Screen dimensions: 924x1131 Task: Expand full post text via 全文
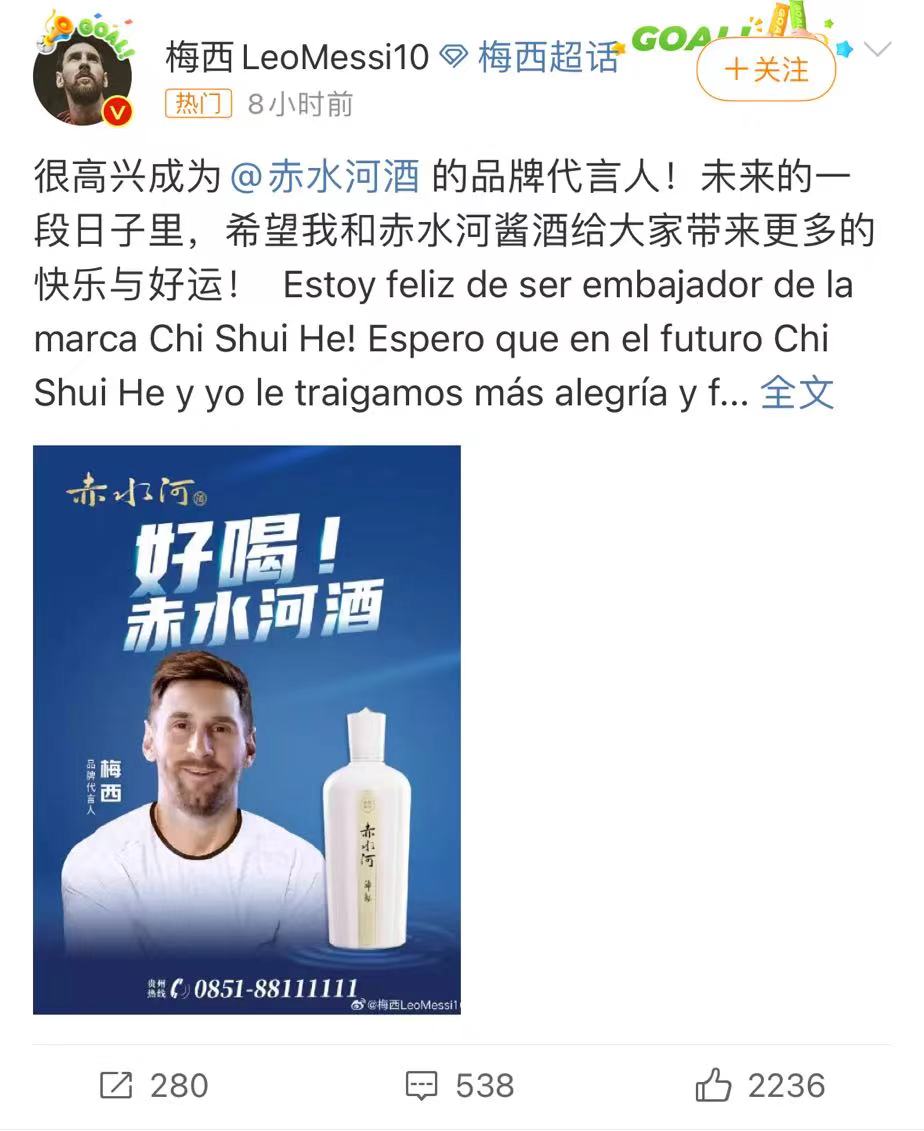pyautogui.click(x=797, y=392)
